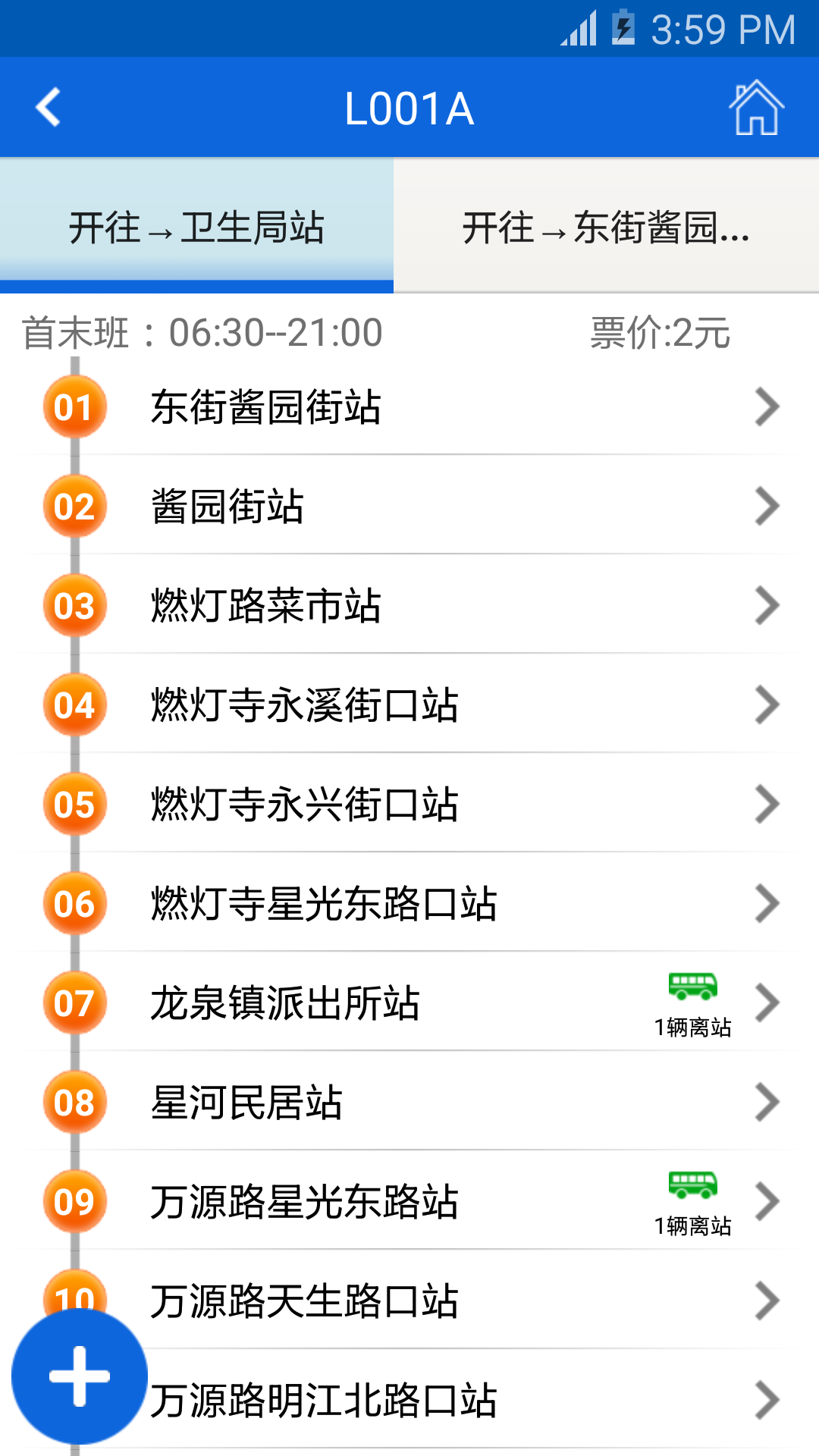Open stop 01 东街酱园街站
This screenshot has height=1456, width=819.
pos(409,407)
